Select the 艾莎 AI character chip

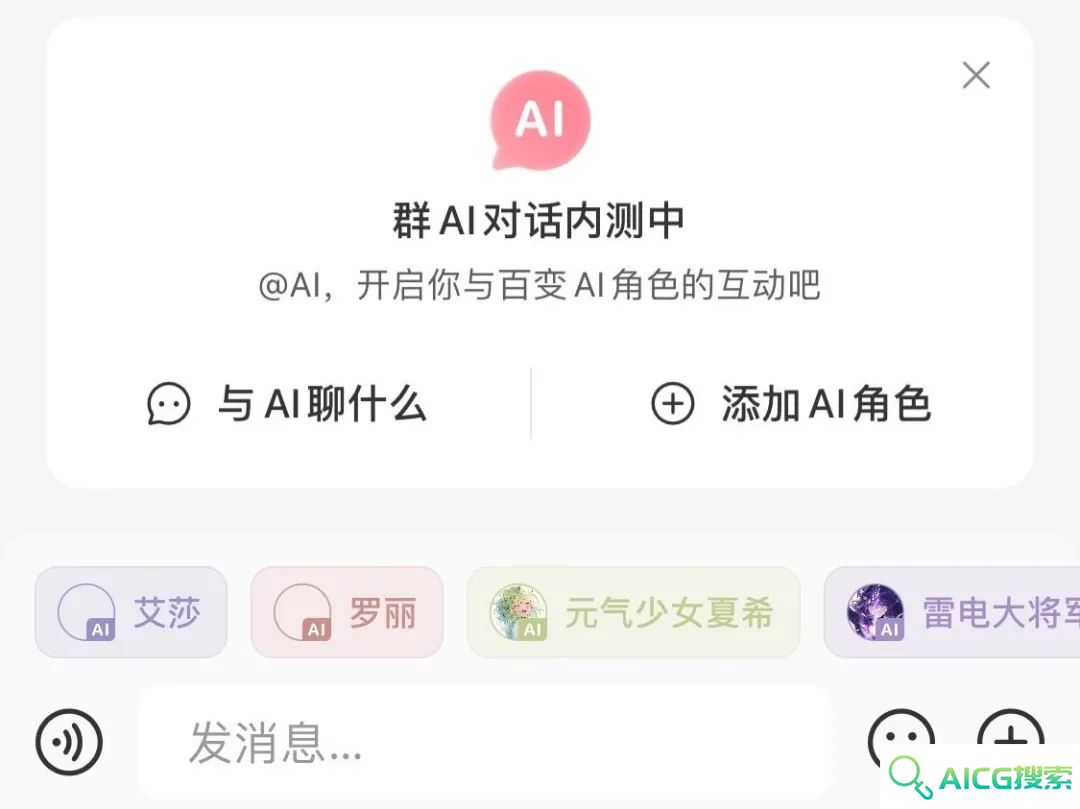(131, 612)
